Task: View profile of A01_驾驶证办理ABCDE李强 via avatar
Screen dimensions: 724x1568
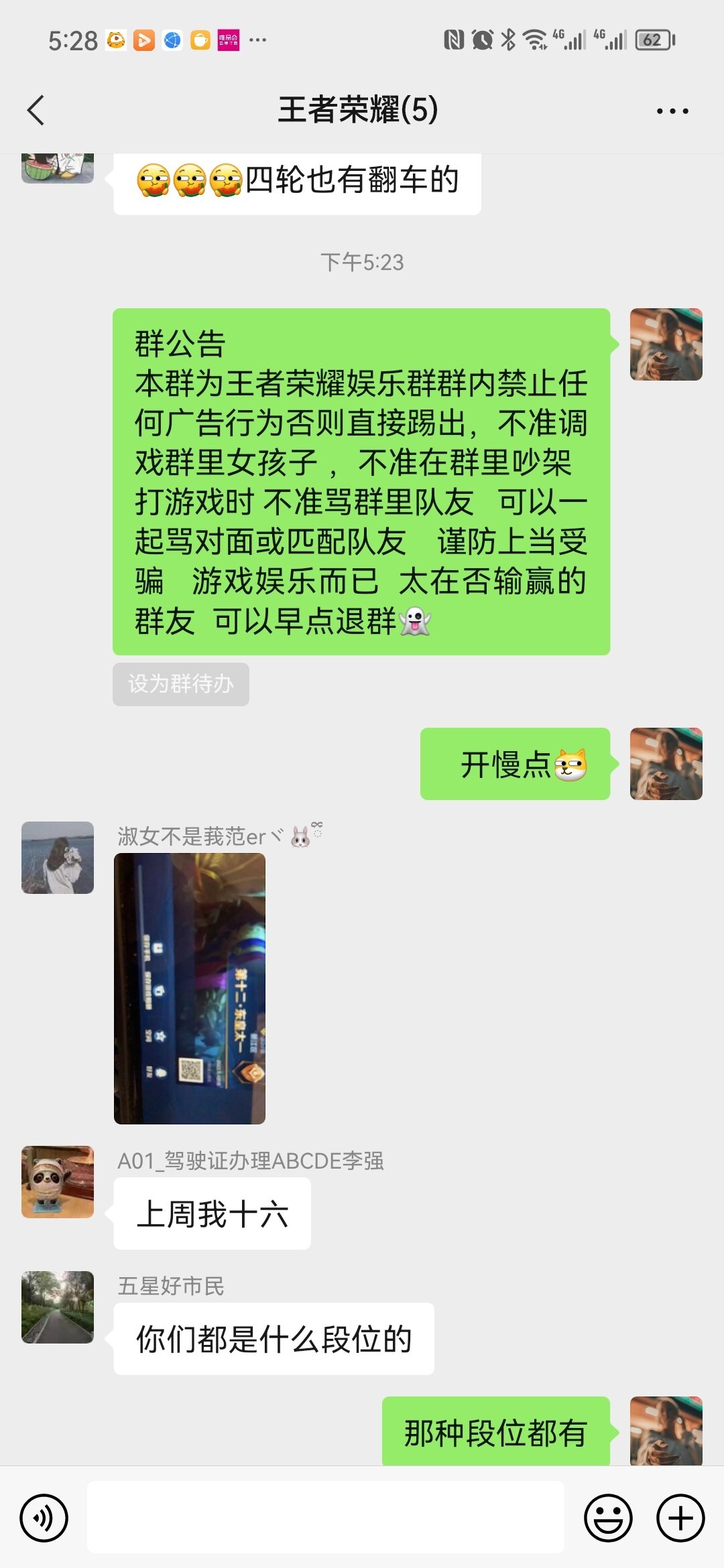Action: (x=58, y=1182)
